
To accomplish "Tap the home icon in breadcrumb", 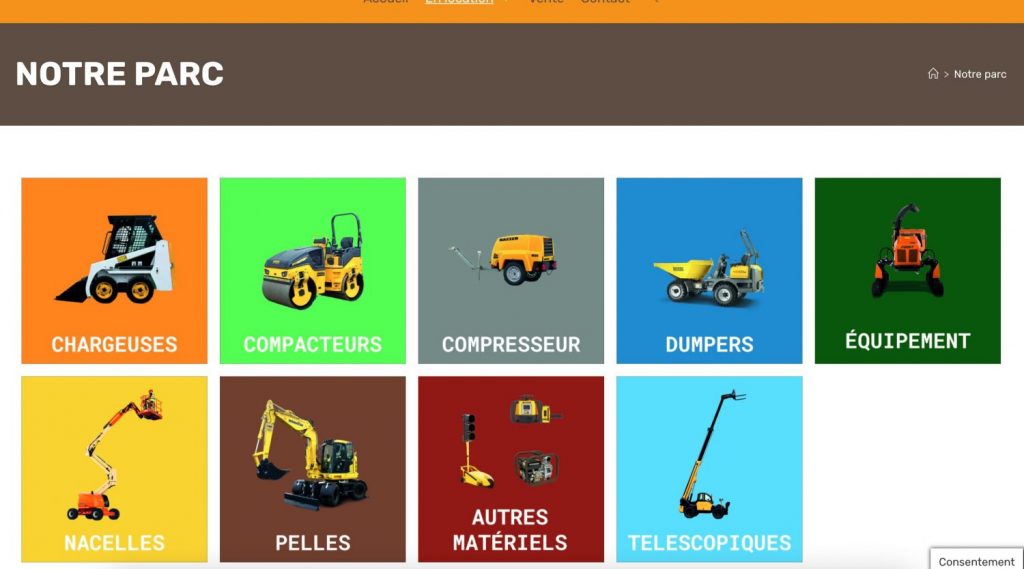I will 933,74.
